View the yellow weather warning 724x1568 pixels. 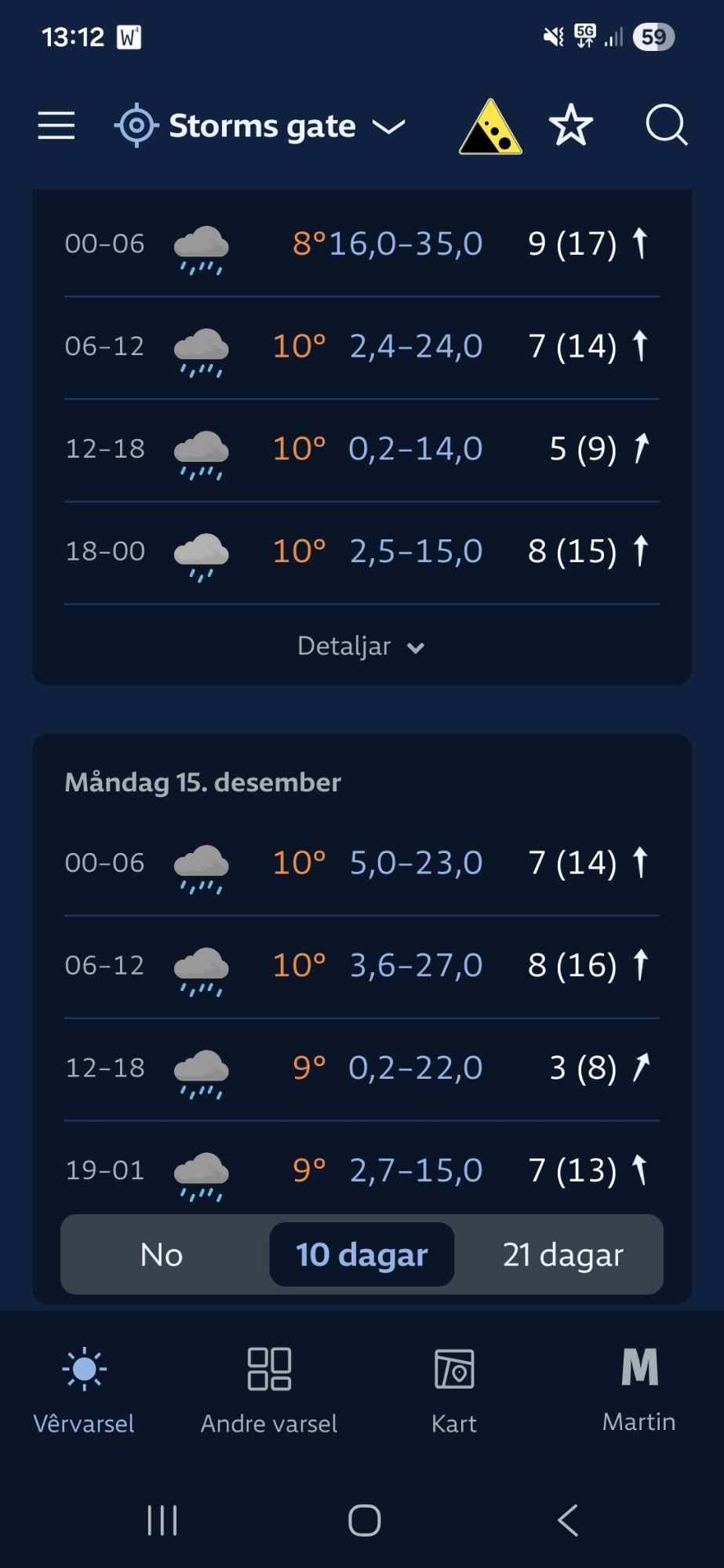point(490,127)
